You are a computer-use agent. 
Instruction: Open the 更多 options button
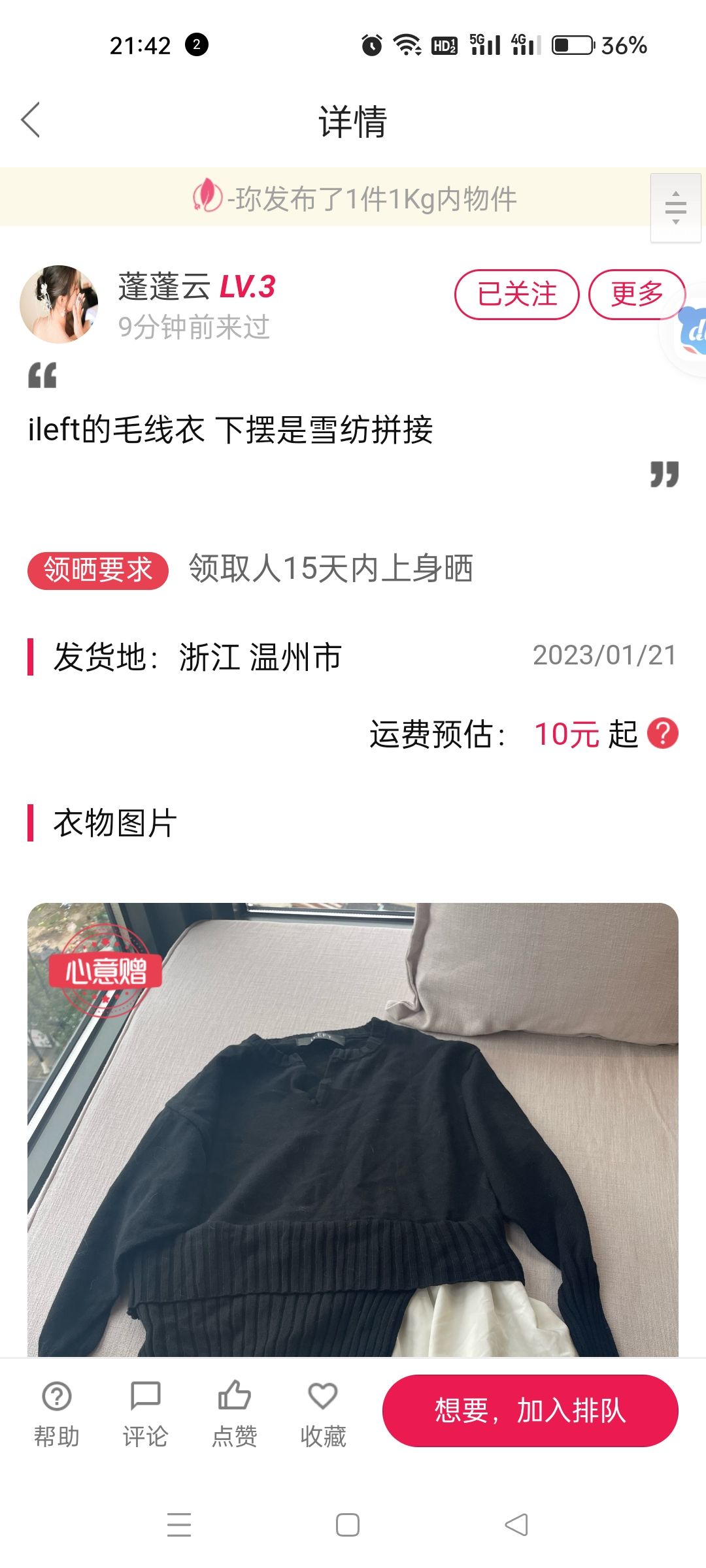[x=637, y=295]
